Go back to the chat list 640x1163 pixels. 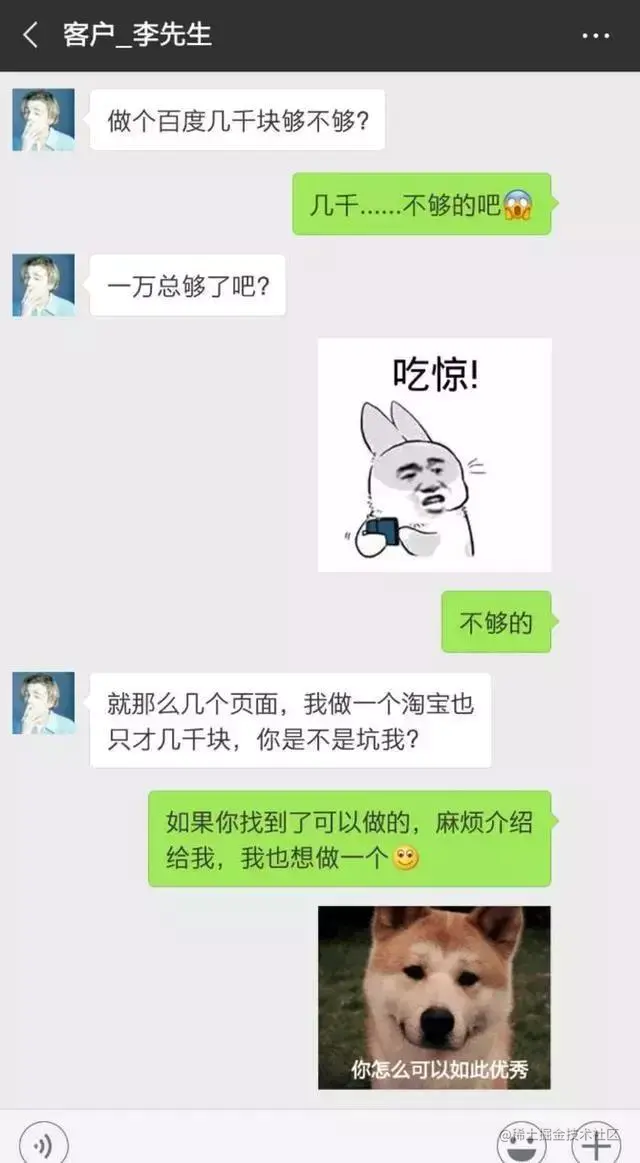click(x=31, y=36)
